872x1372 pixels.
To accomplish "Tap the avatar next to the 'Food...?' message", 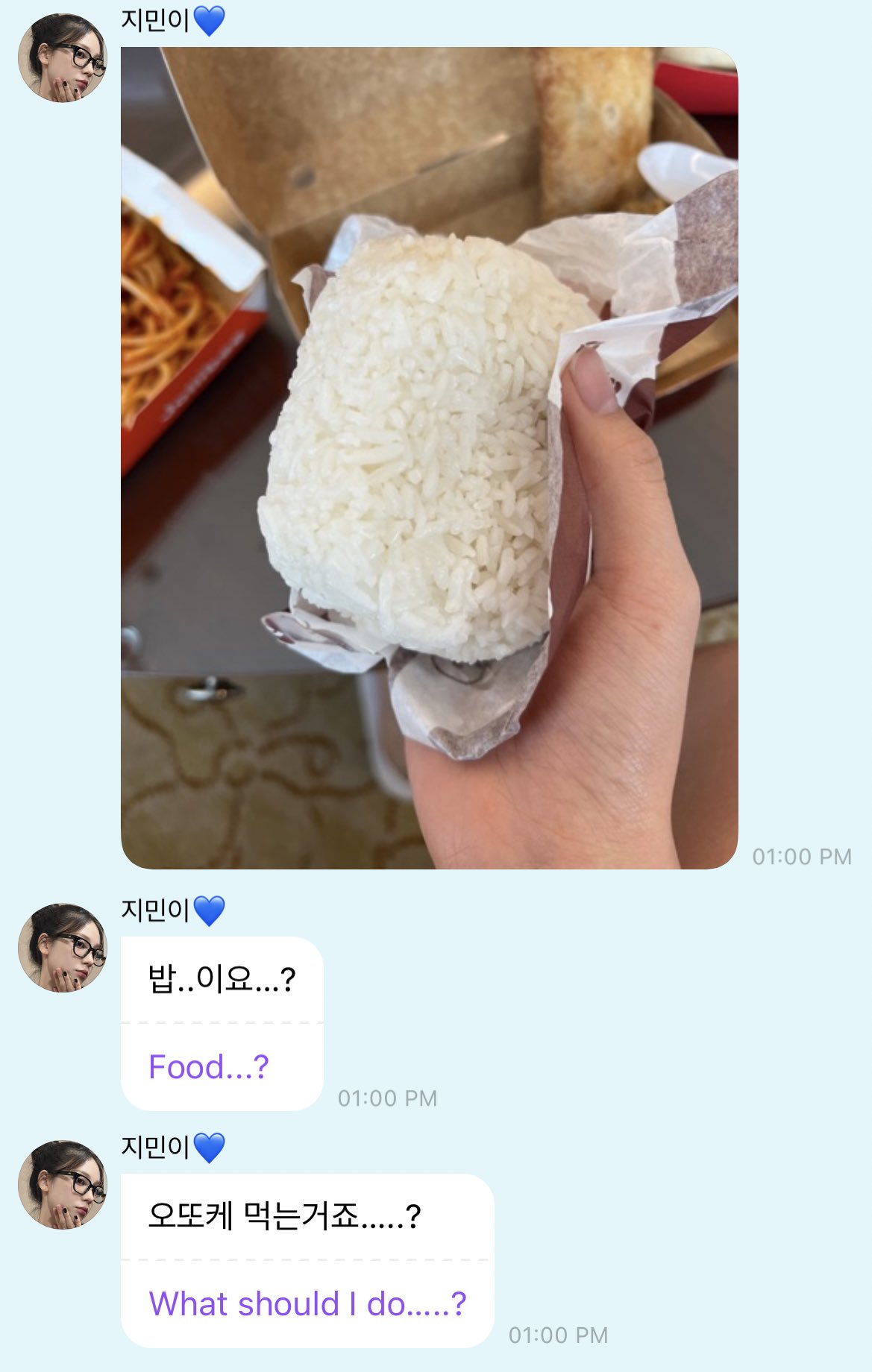I will pos(63,948).
